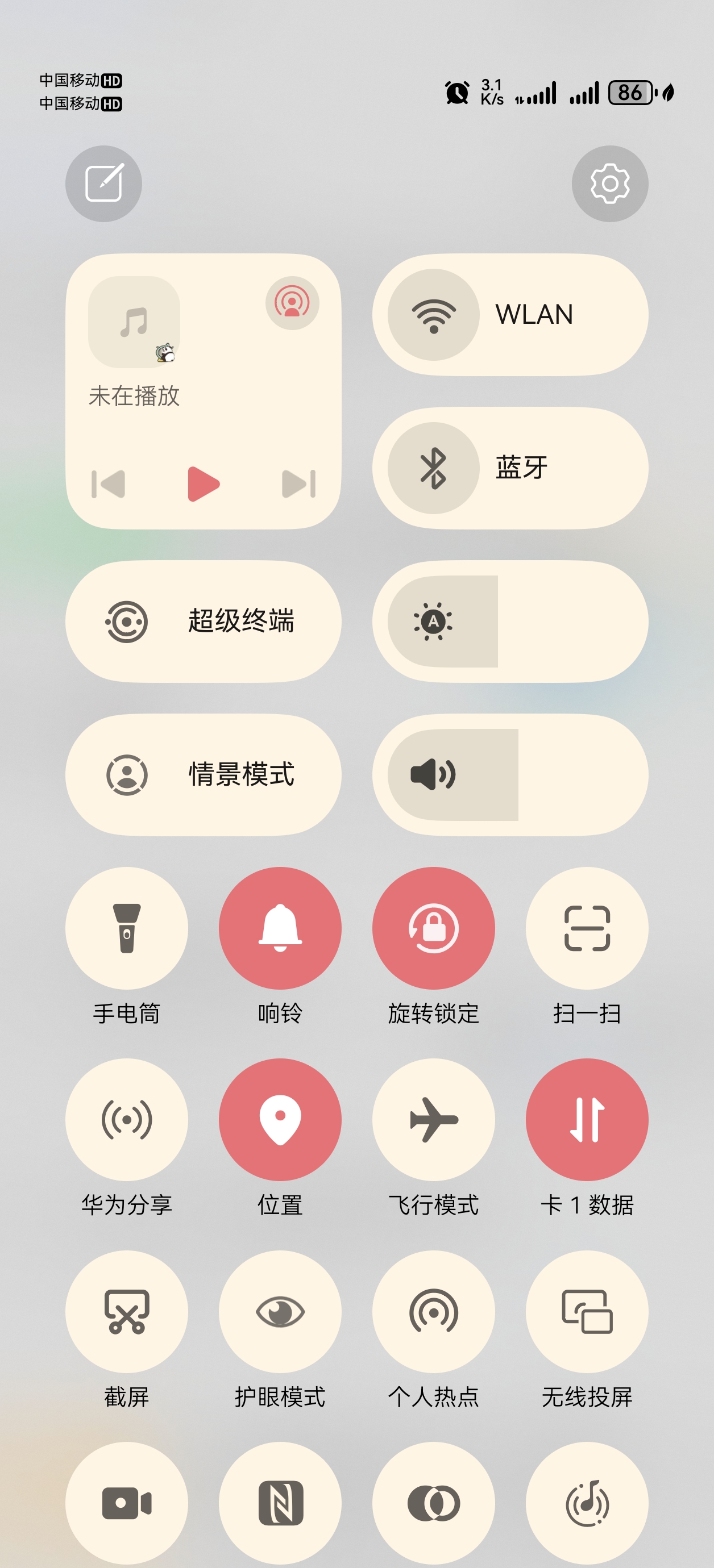Toggle WLAN on
The width and height of the screenshot is (714, 1568).
pos(433,315)
